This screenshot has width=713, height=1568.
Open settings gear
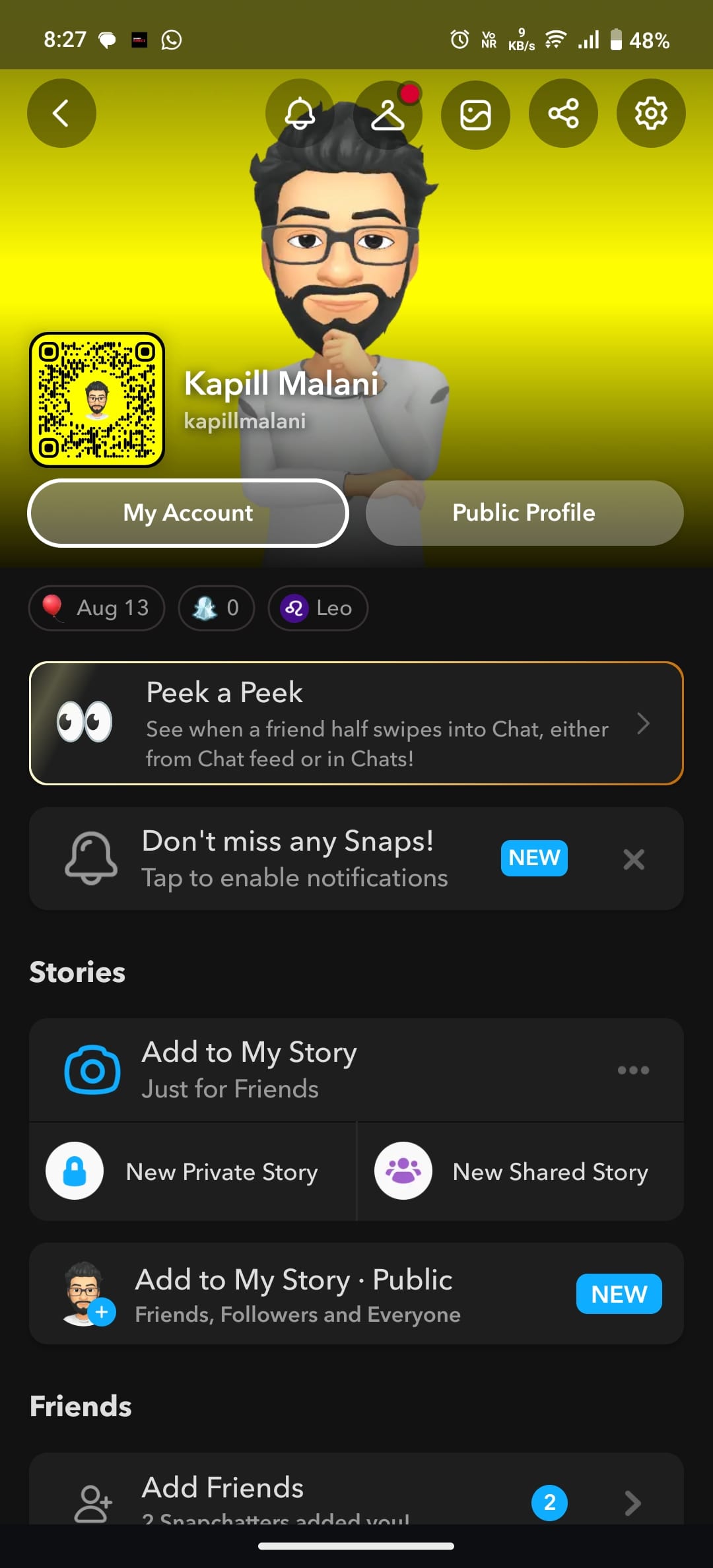coord(651,114)
